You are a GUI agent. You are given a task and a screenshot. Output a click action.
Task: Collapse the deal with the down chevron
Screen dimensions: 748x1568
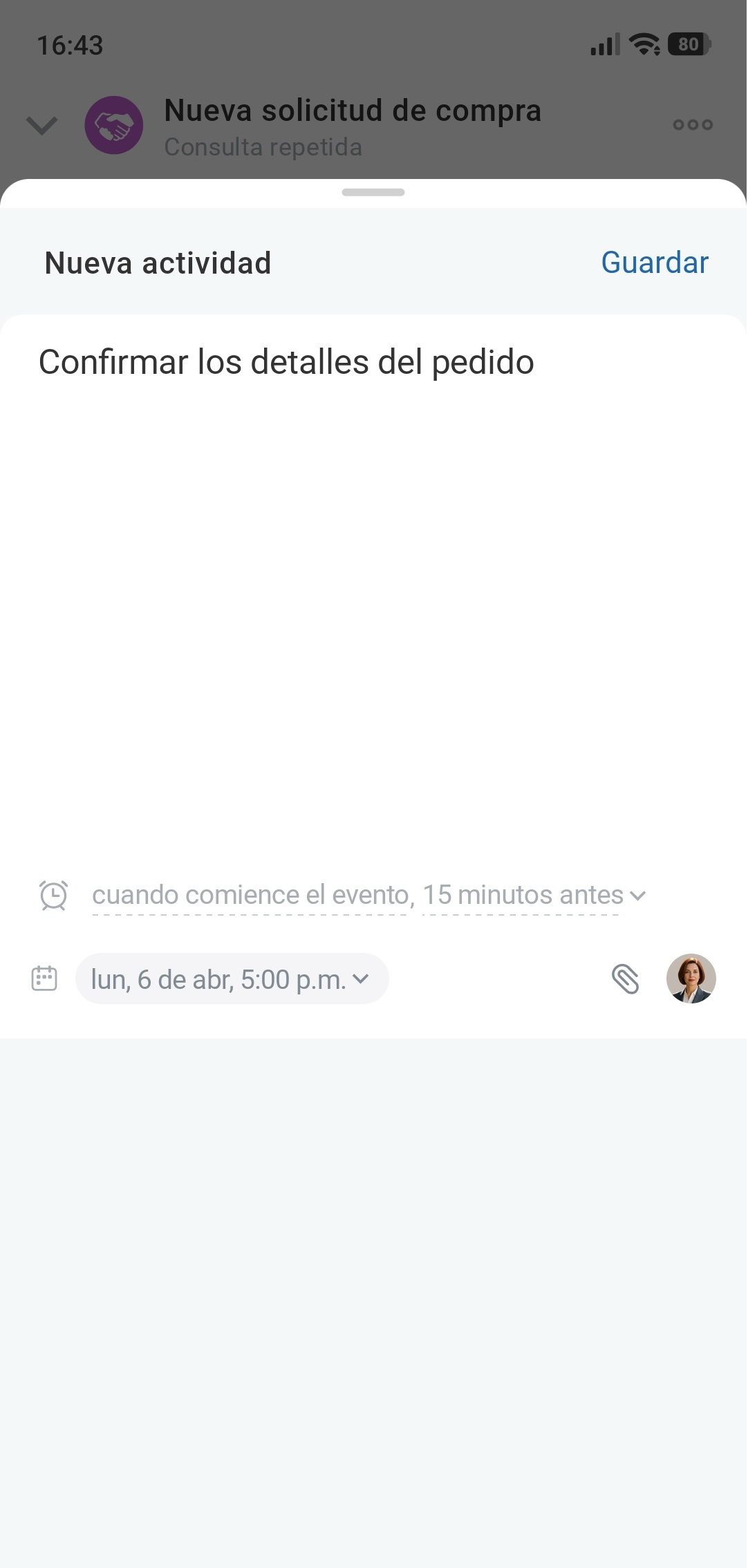(41, 126)
